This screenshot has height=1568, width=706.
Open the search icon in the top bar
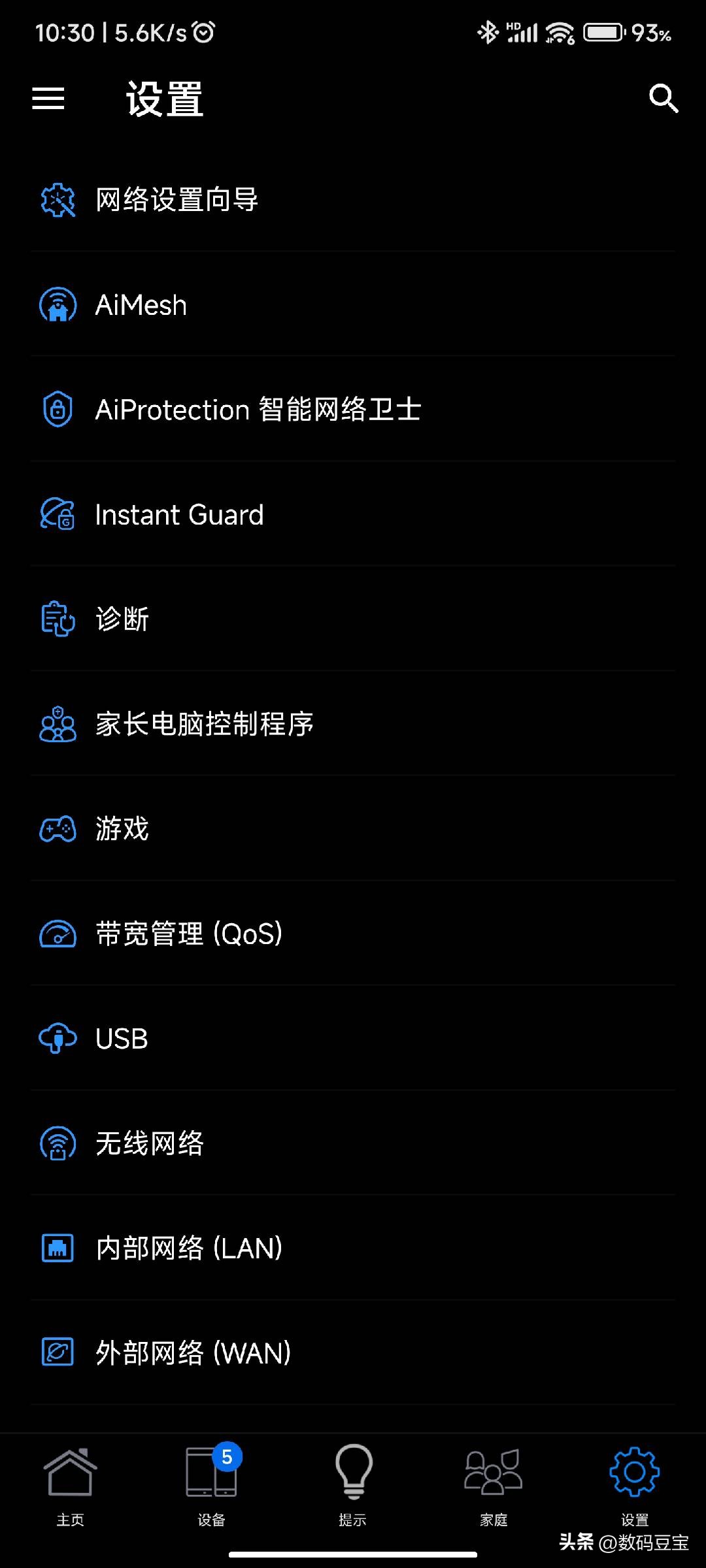(663, 98)
